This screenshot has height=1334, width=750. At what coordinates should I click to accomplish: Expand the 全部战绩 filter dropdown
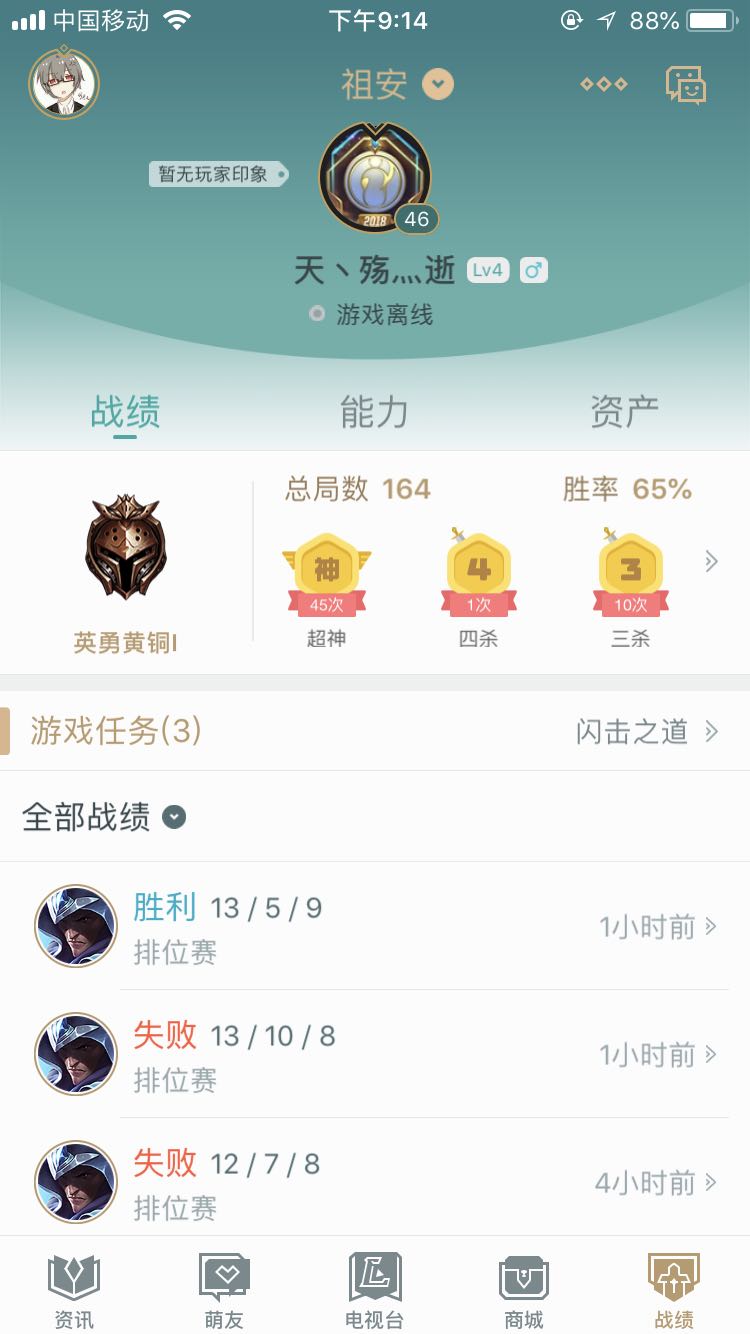[x=174, y=817]
